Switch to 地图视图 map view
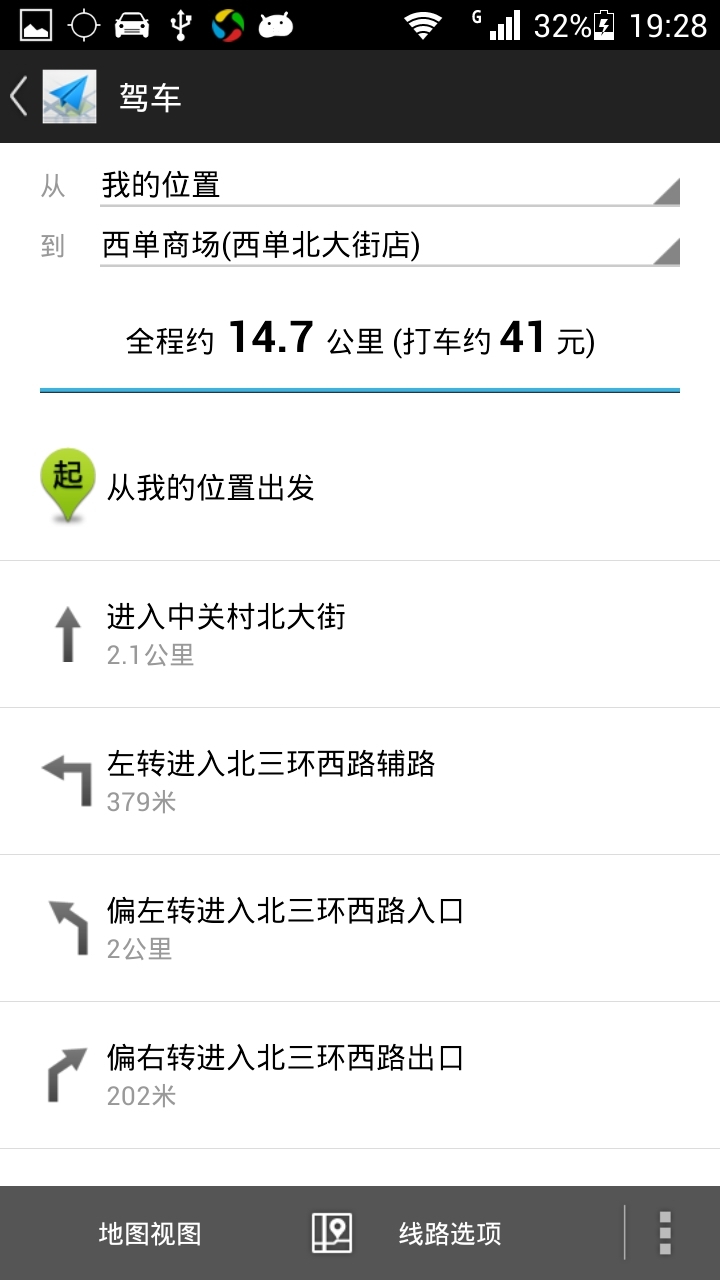720x1280 pixels. click(x=150, y=1233)
